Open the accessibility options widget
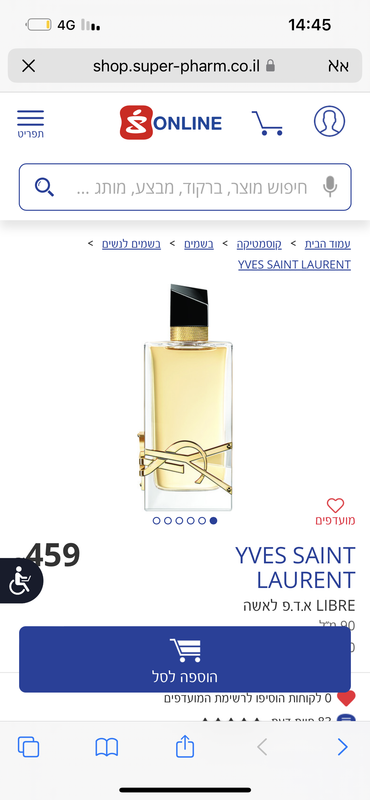Screen dimensions: 370x800 tap(19, 581)
